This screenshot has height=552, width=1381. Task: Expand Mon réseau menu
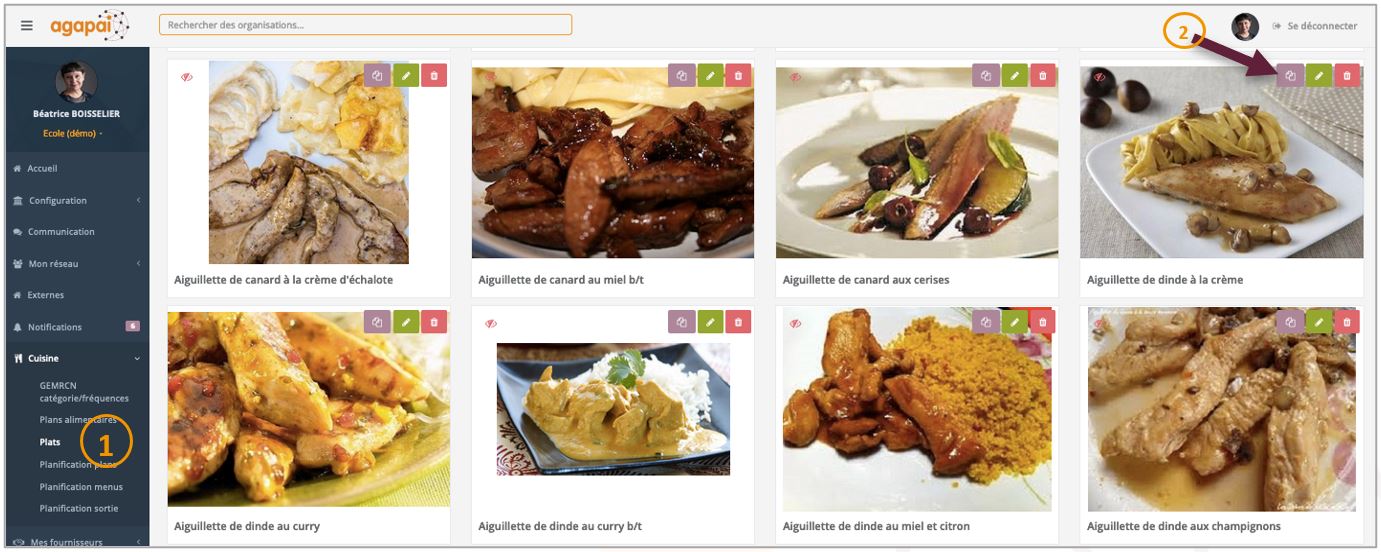[x=52, y=264]
